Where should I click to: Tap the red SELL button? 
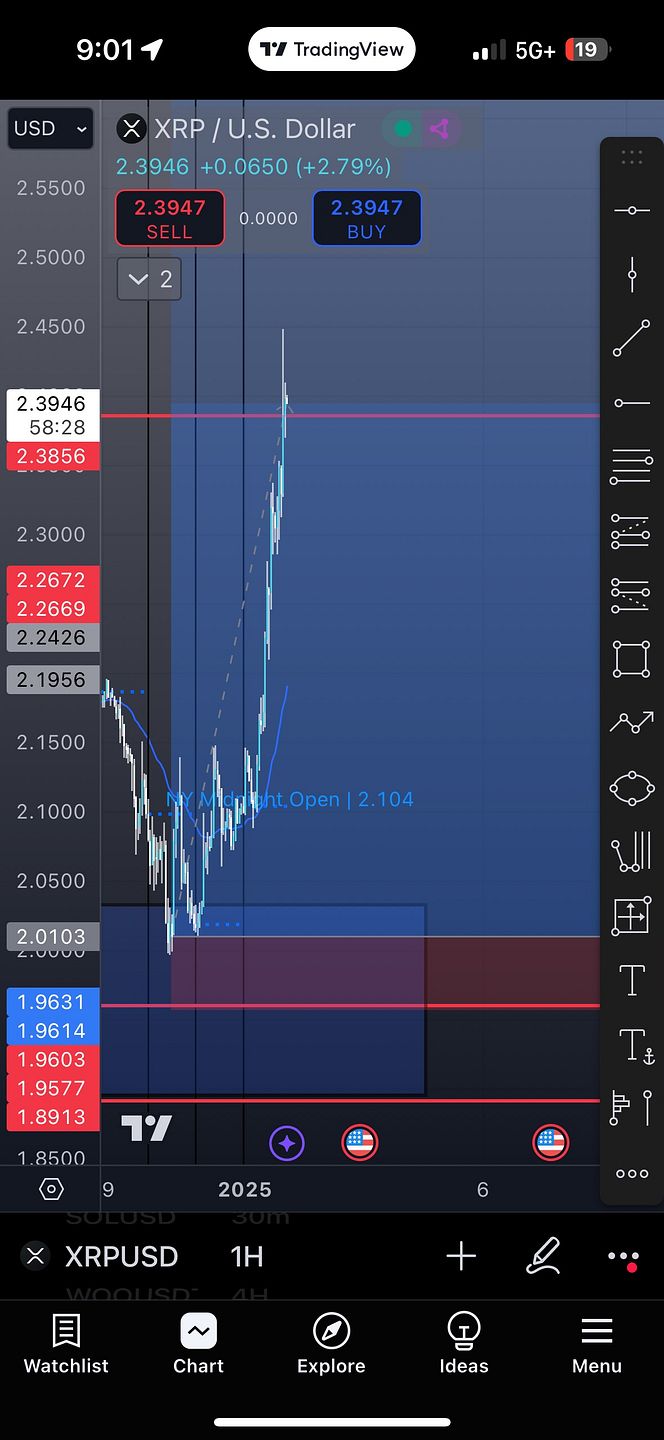coord(169,218)
